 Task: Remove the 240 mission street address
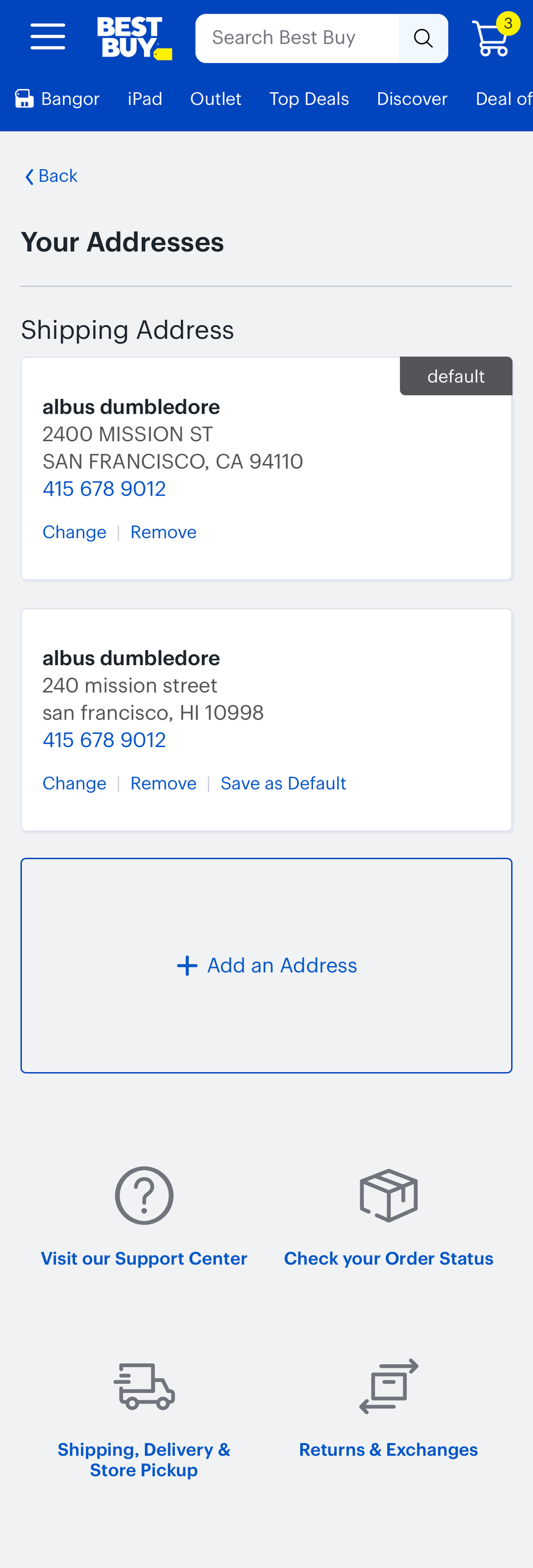click(163, 783)
